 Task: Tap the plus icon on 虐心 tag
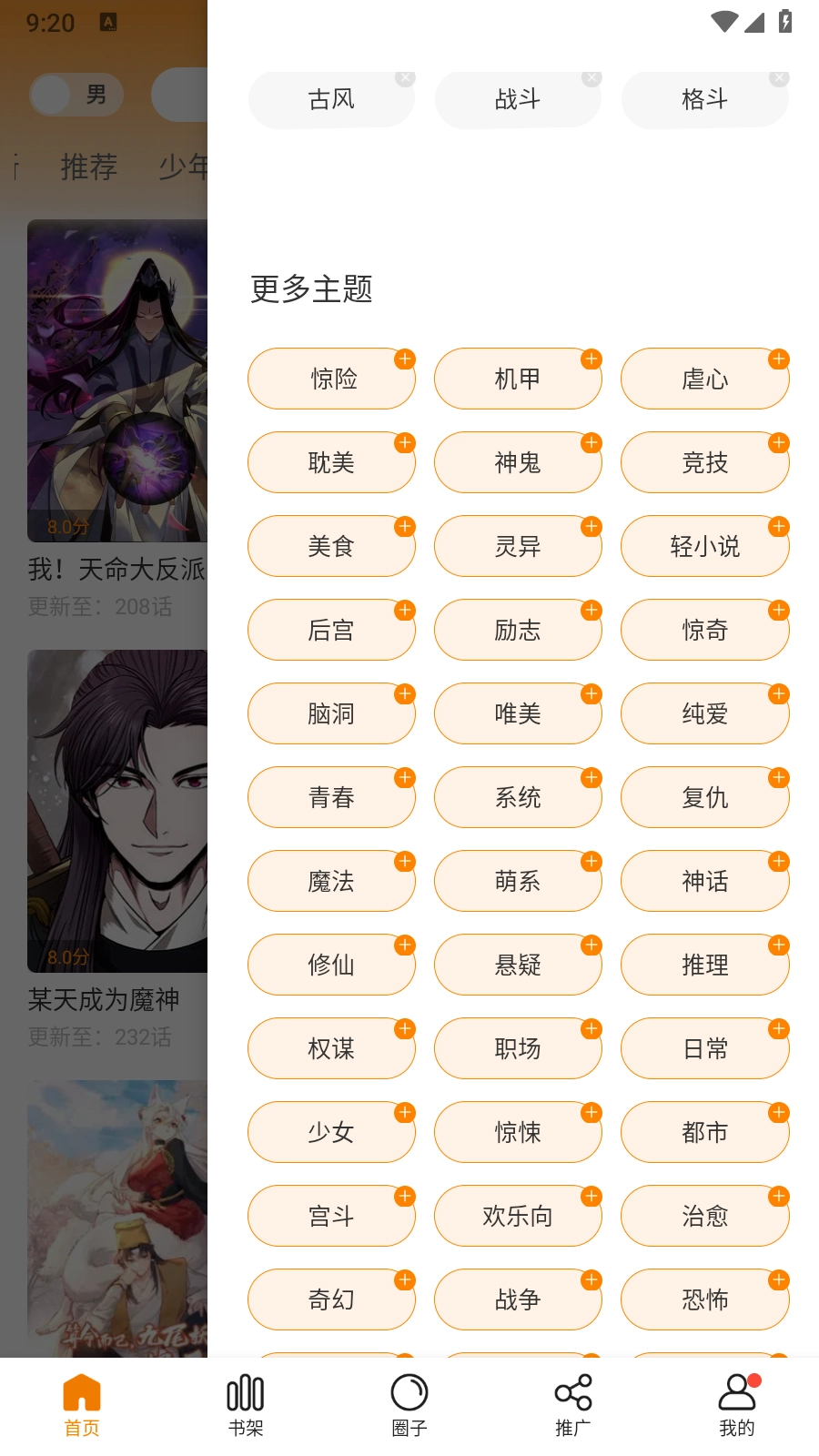point(779,359)
